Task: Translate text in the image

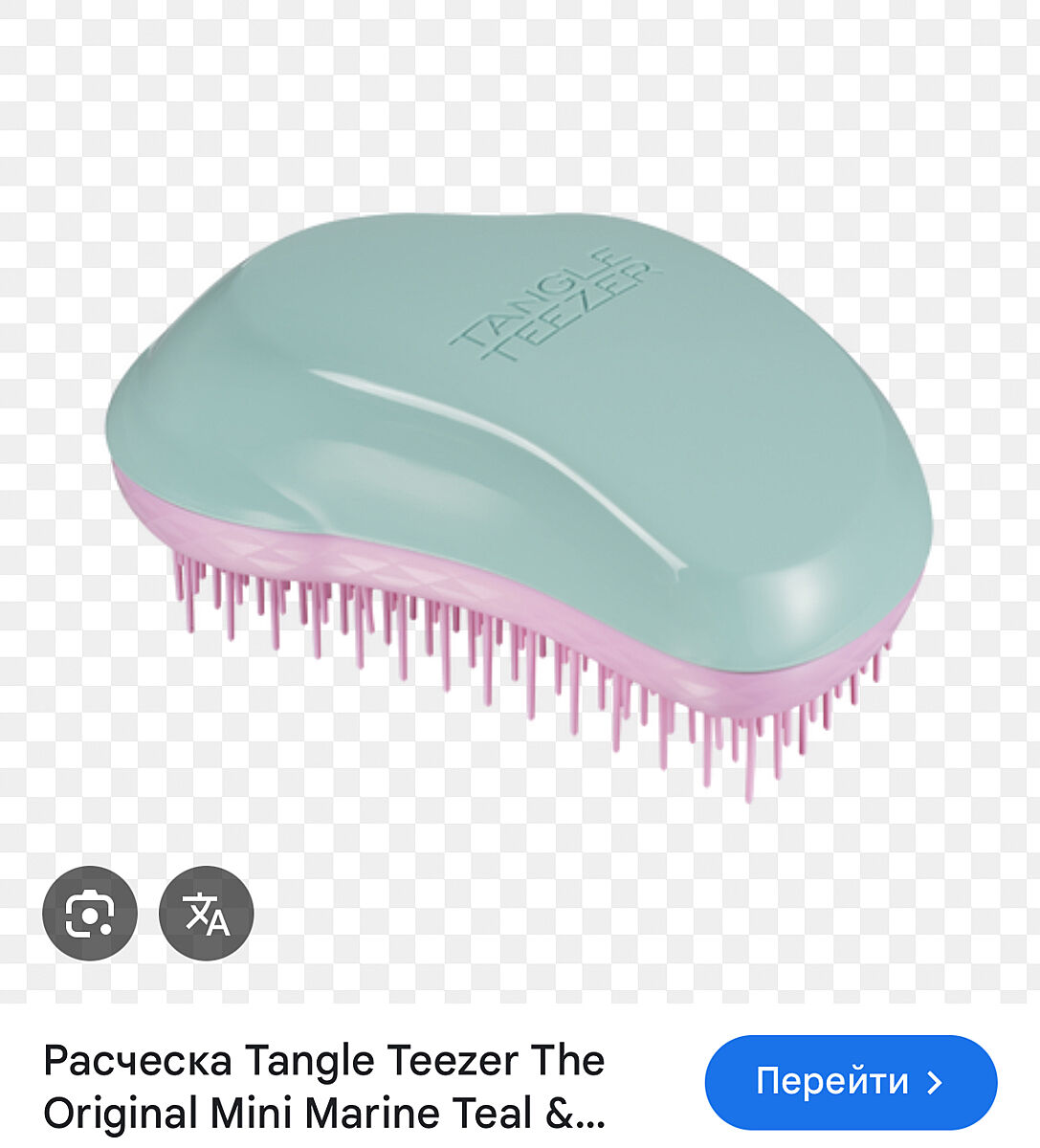Action: pyautogui.click(x=206, y=914)
